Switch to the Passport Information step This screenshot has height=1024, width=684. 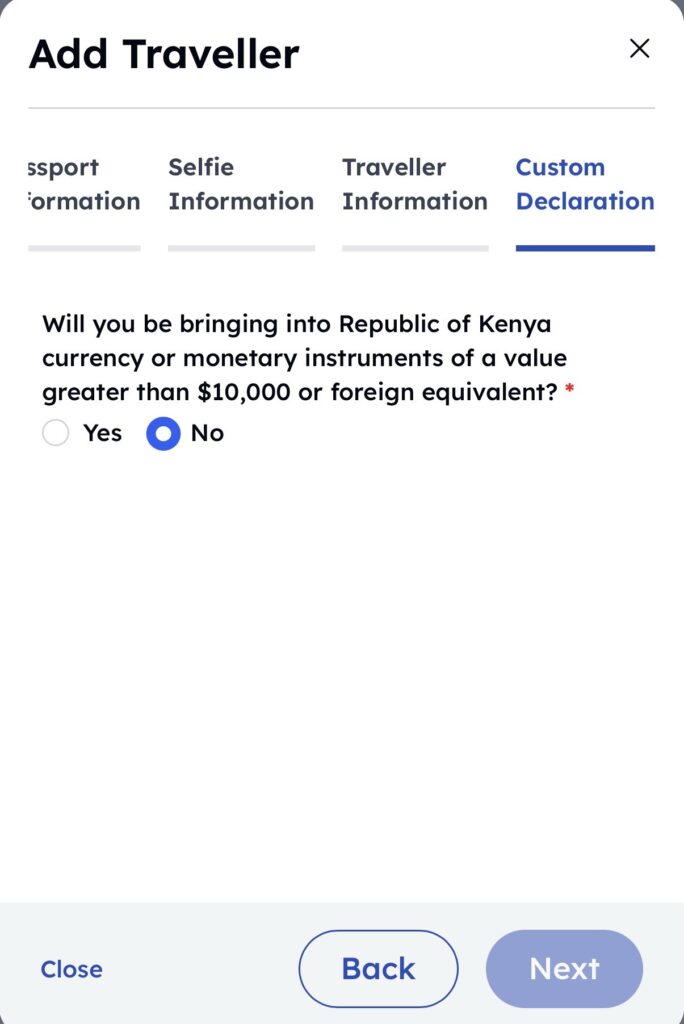84,185
